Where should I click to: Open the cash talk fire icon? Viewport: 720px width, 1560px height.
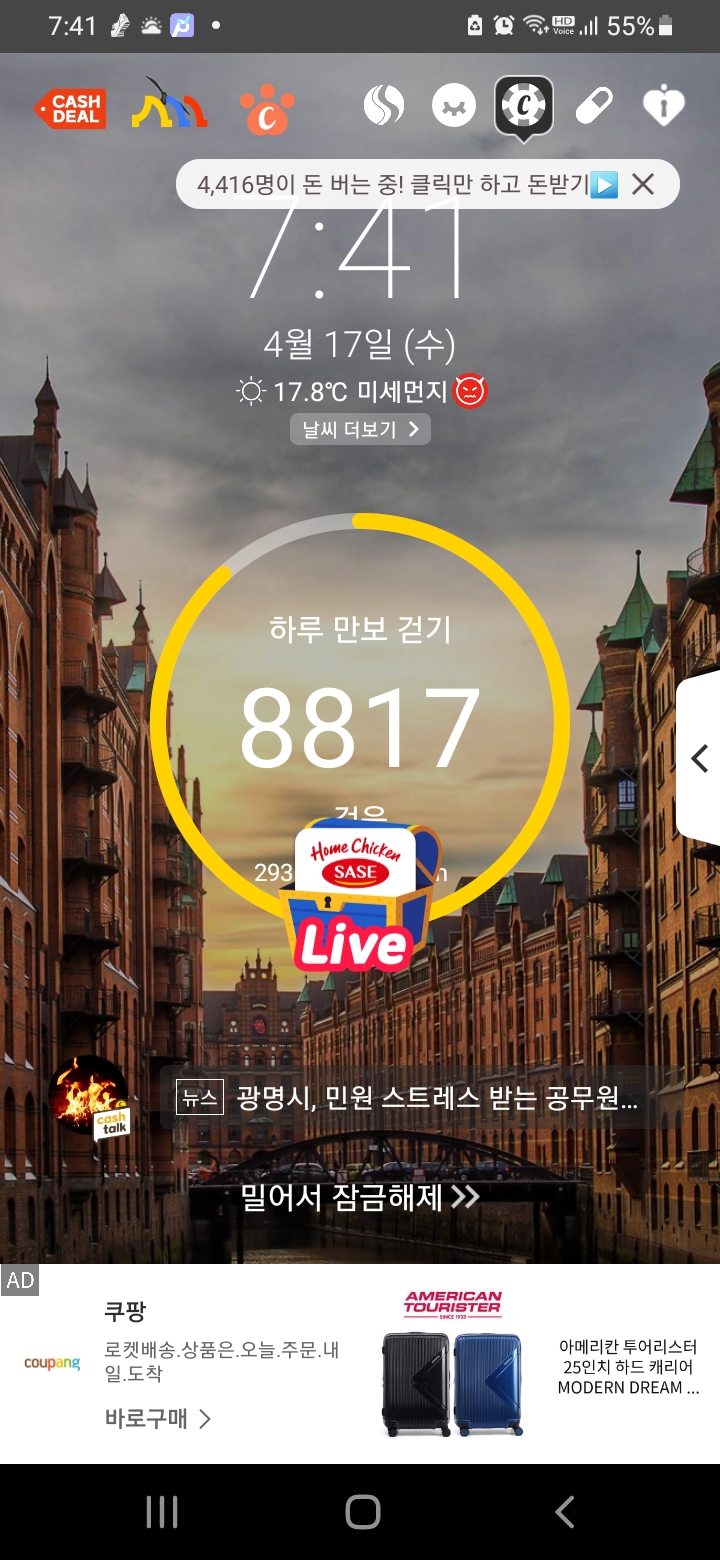click(92, 1097)
